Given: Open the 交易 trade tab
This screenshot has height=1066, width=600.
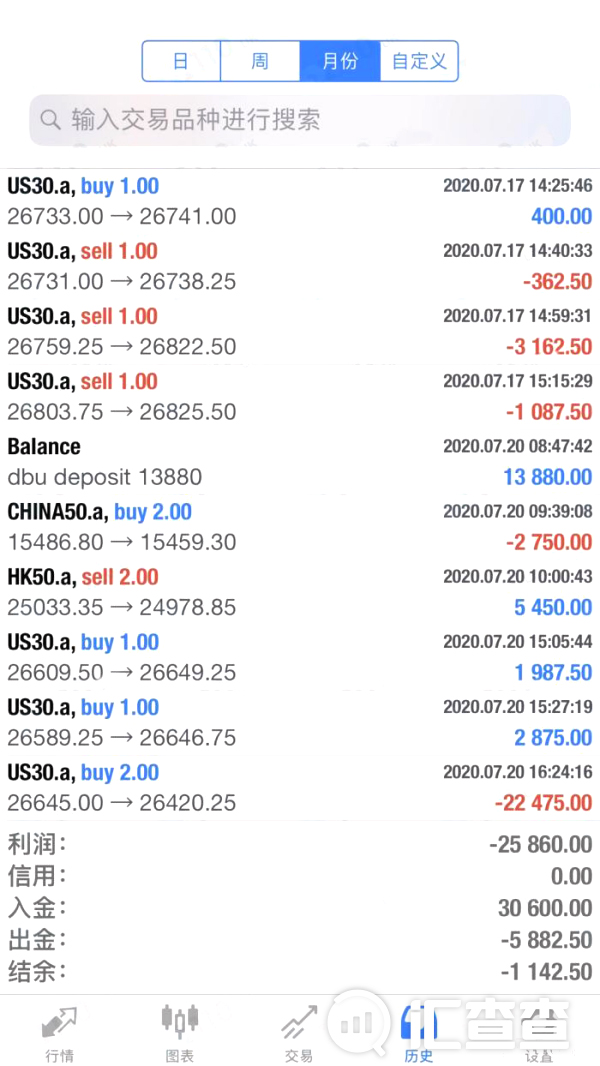Looking at the screenshot, I should [300, 1033].
